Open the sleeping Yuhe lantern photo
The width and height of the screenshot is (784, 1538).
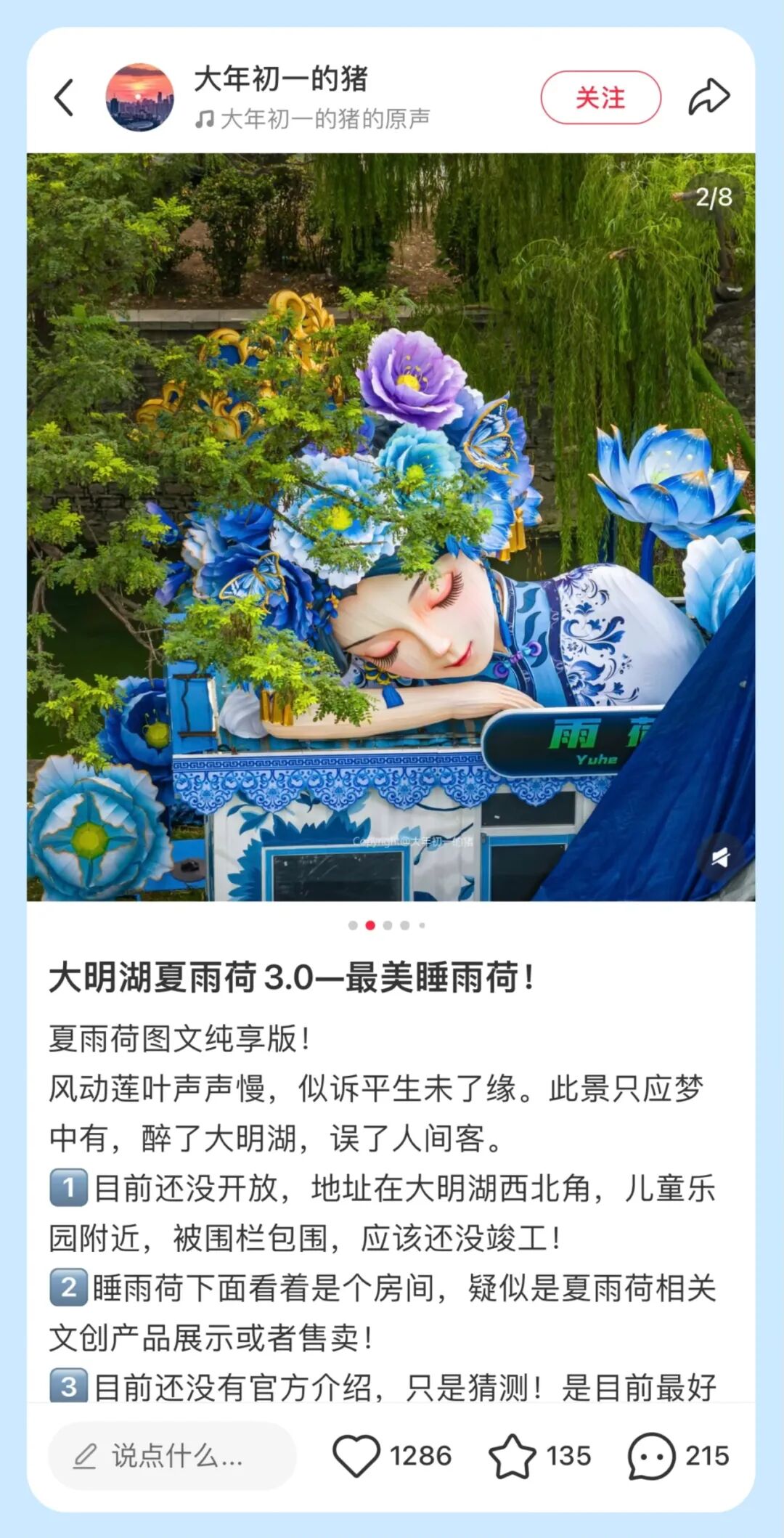[391, 526]
